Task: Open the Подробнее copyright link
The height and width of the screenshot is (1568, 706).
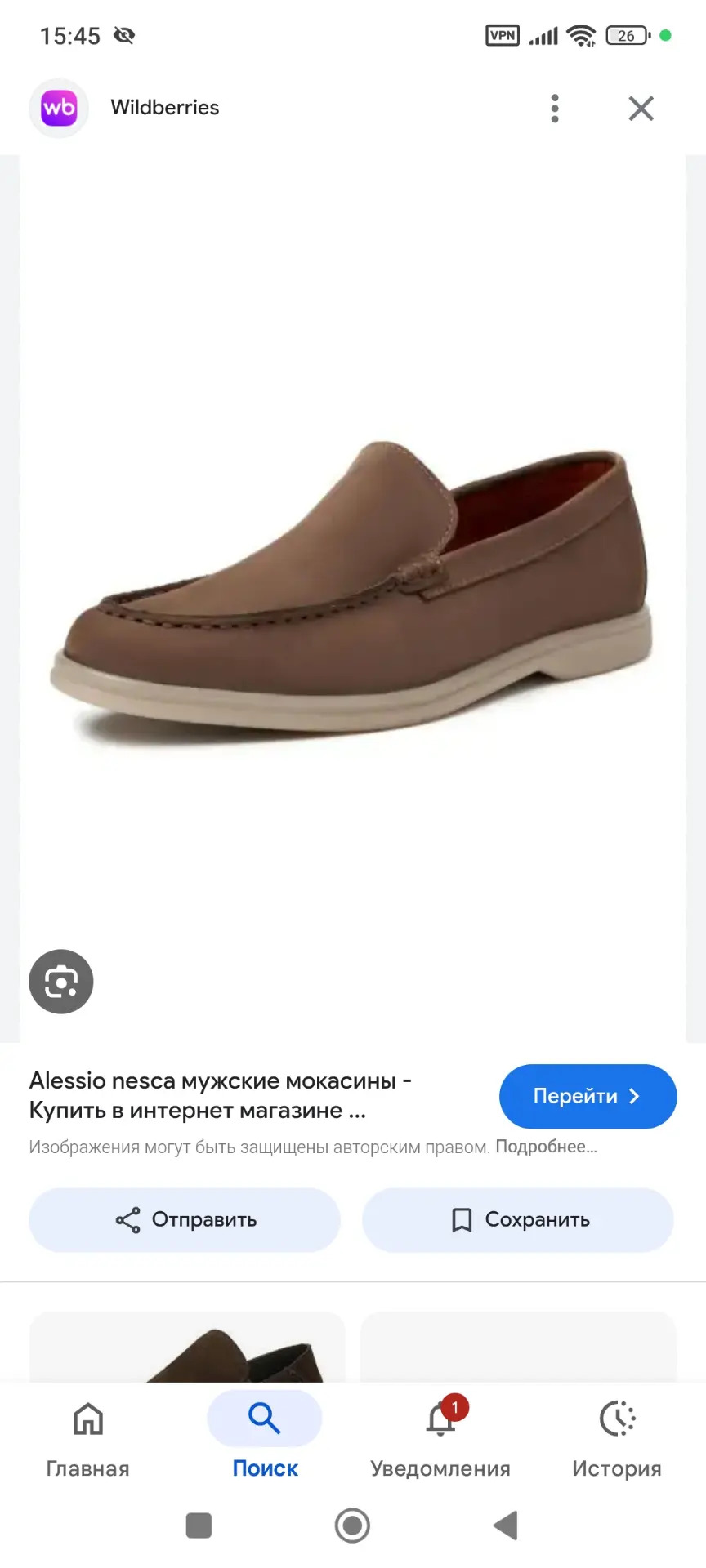Action: [x=546, y=1147]
